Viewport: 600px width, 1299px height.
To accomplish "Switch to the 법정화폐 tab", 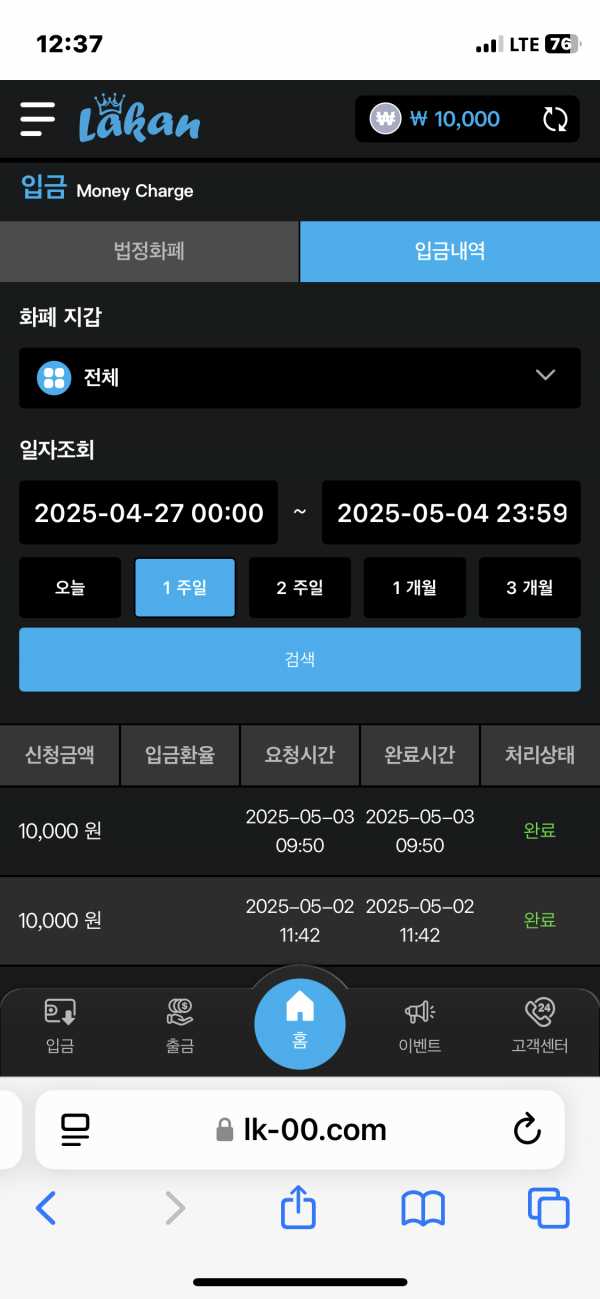I will click(149, 251).
